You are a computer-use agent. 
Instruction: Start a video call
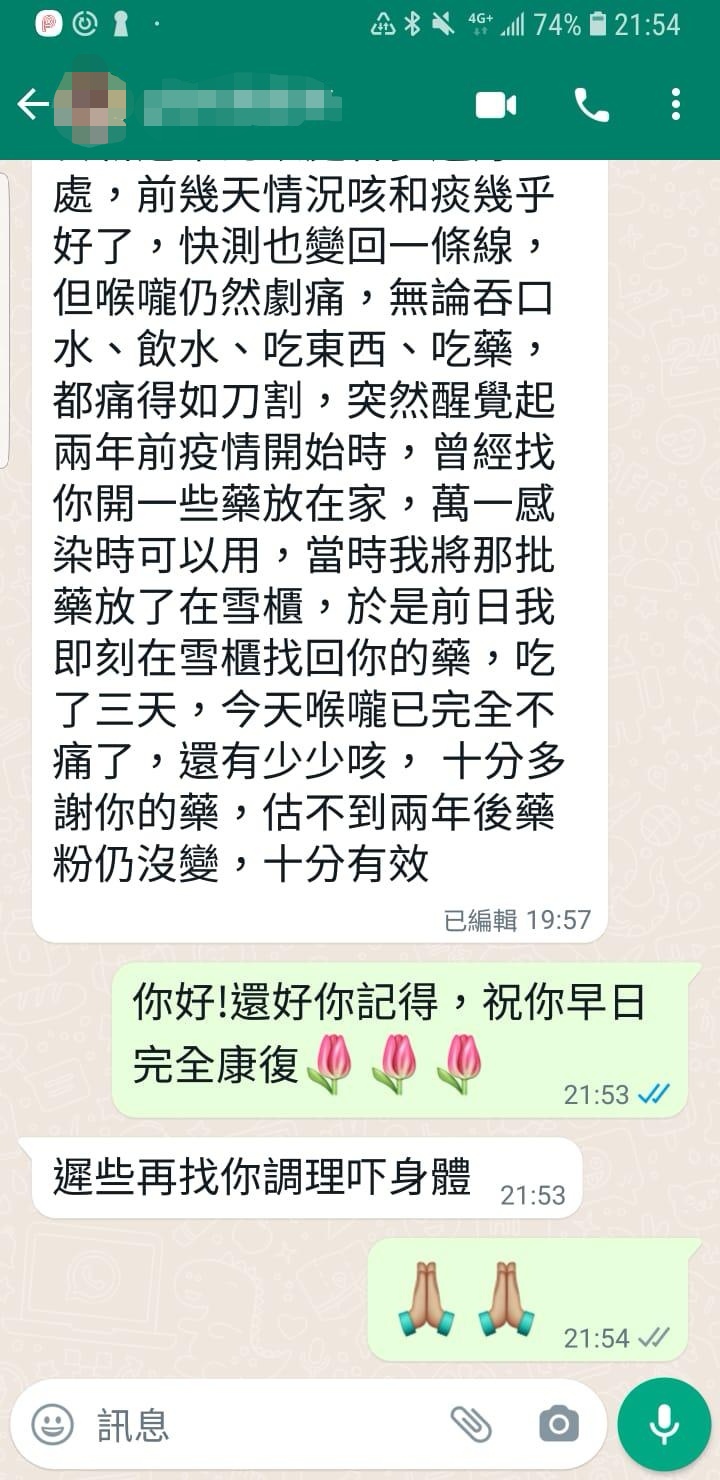[x=496, y=104]
